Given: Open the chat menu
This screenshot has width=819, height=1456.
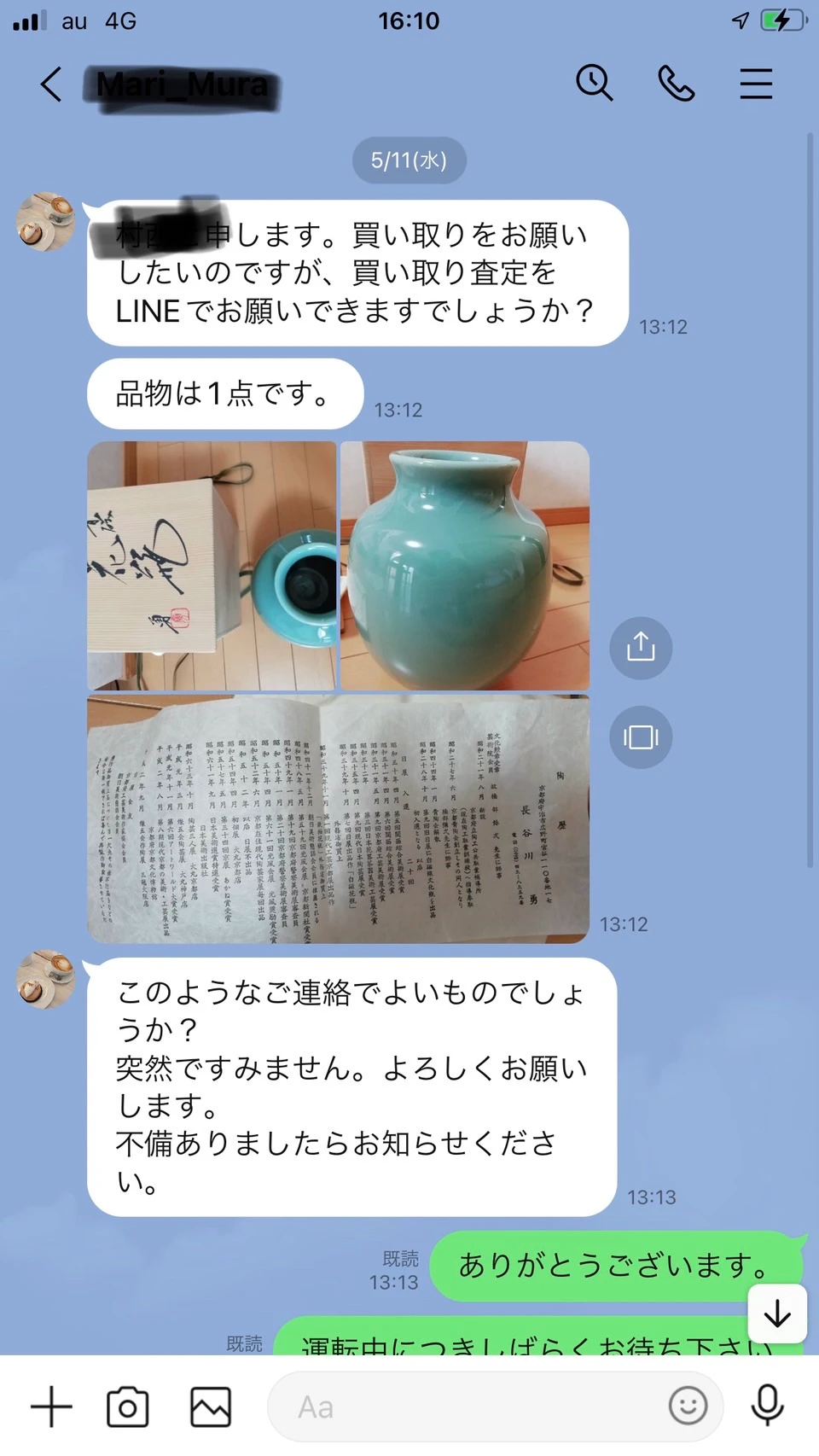Looking at the screenshot, I should coord(755,84).
